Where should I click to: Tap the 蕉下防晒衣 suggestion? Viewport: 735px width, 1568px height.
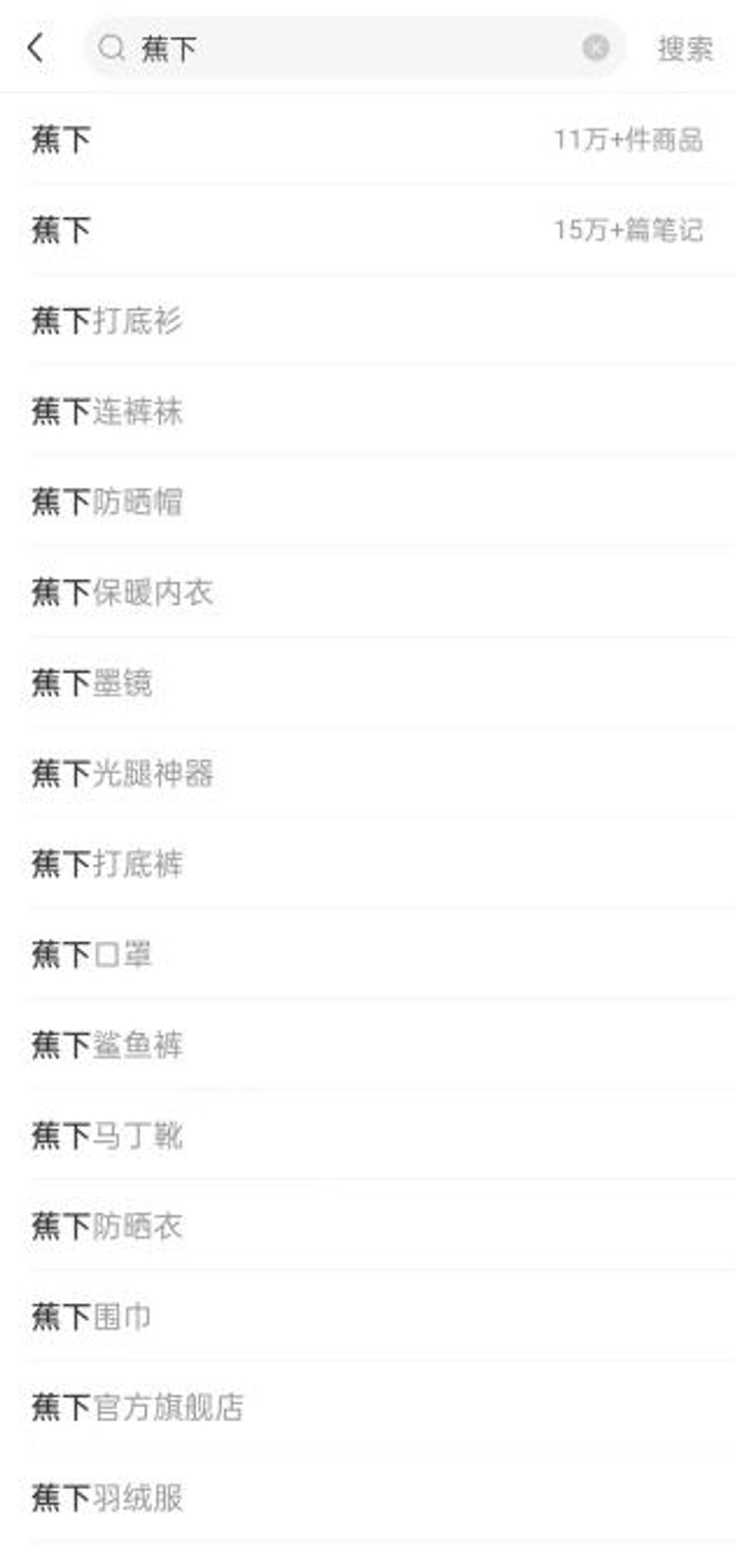367,1227
